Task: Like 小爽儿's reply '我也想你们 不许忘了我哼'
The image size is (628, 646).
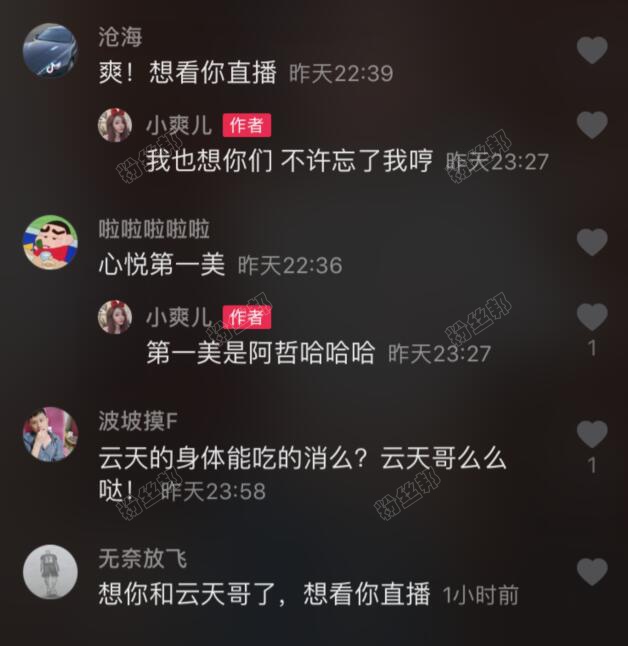Action: pos(592,125)
